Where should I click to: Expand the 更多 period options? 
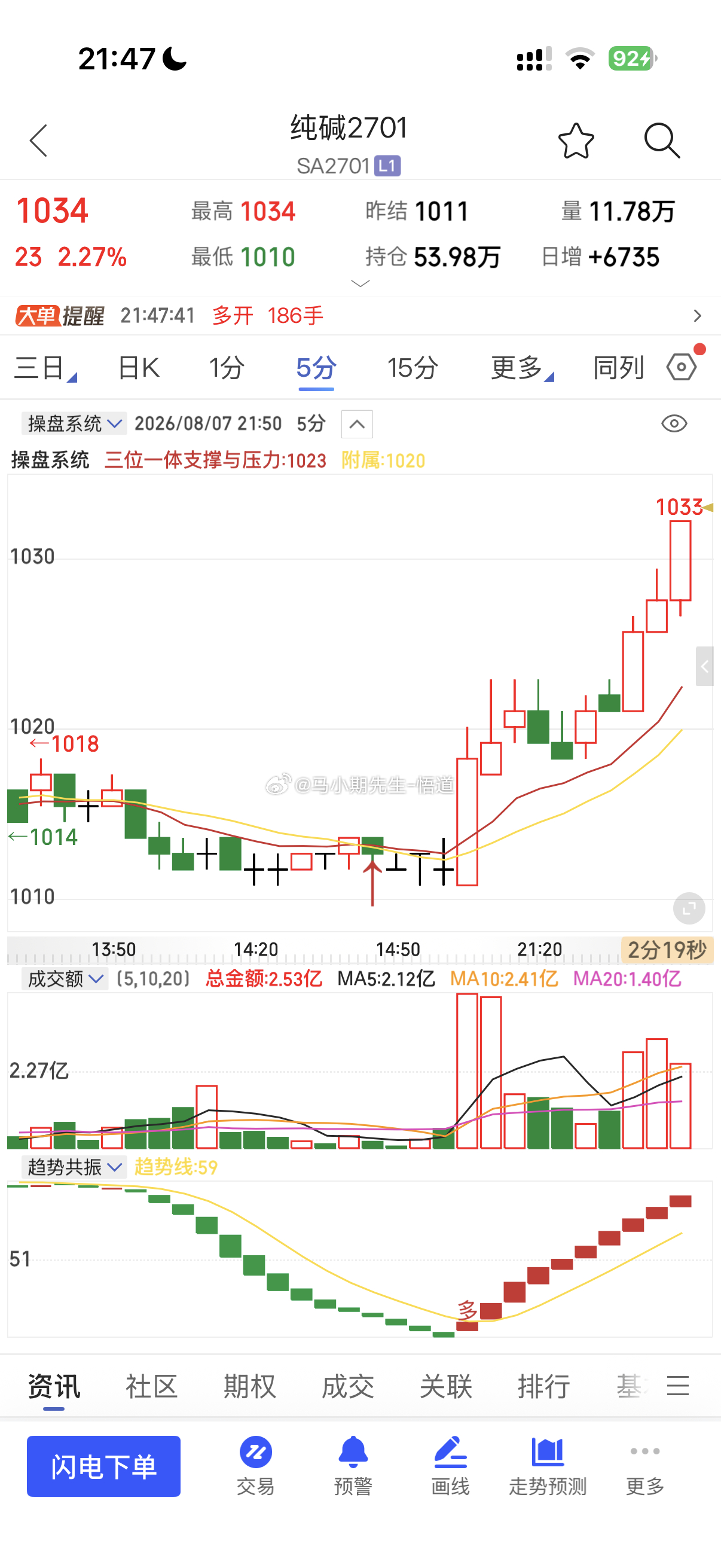(522, 368)
